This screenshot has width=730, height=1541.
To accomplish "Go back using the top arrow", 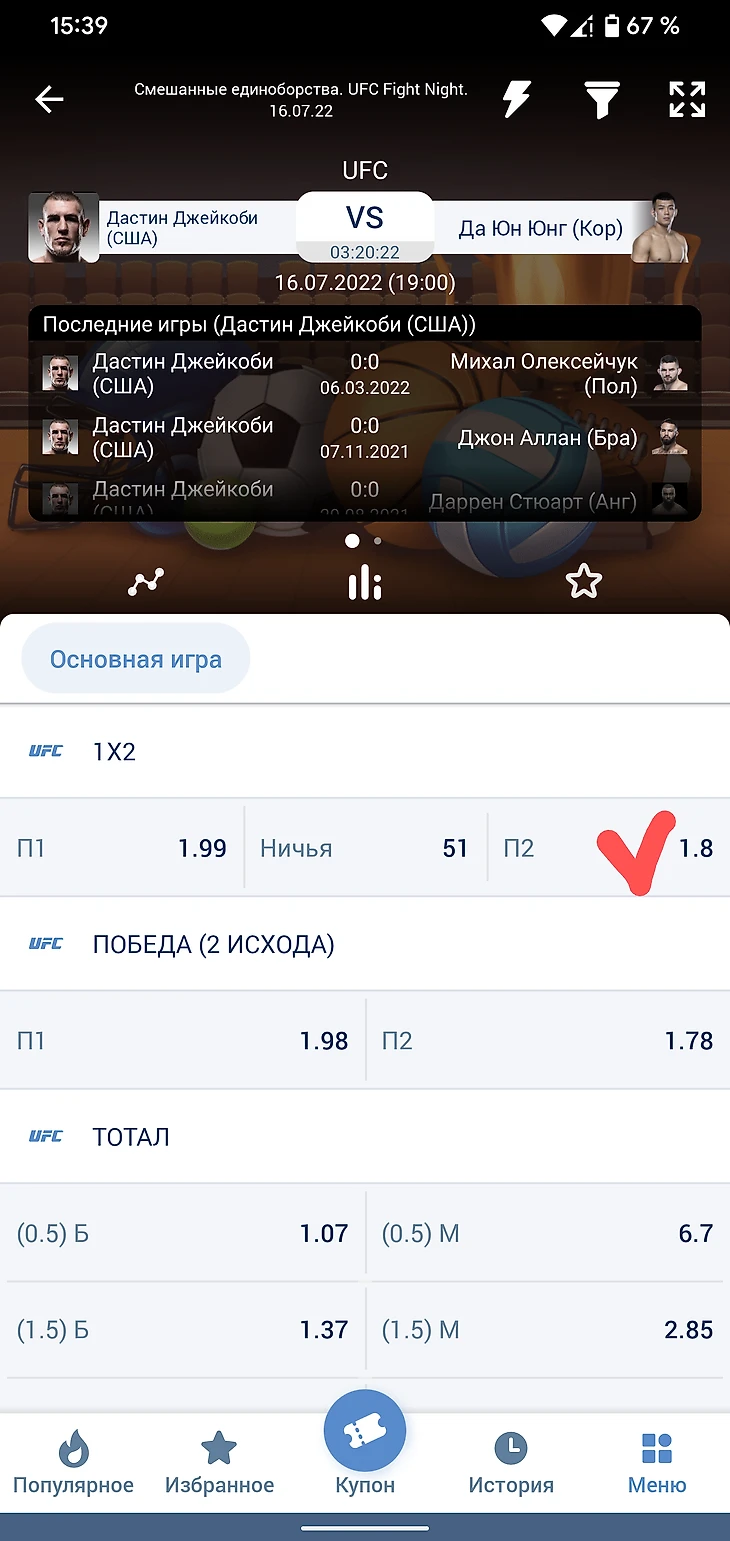I will pyautogui.click(x=49, y=99).
